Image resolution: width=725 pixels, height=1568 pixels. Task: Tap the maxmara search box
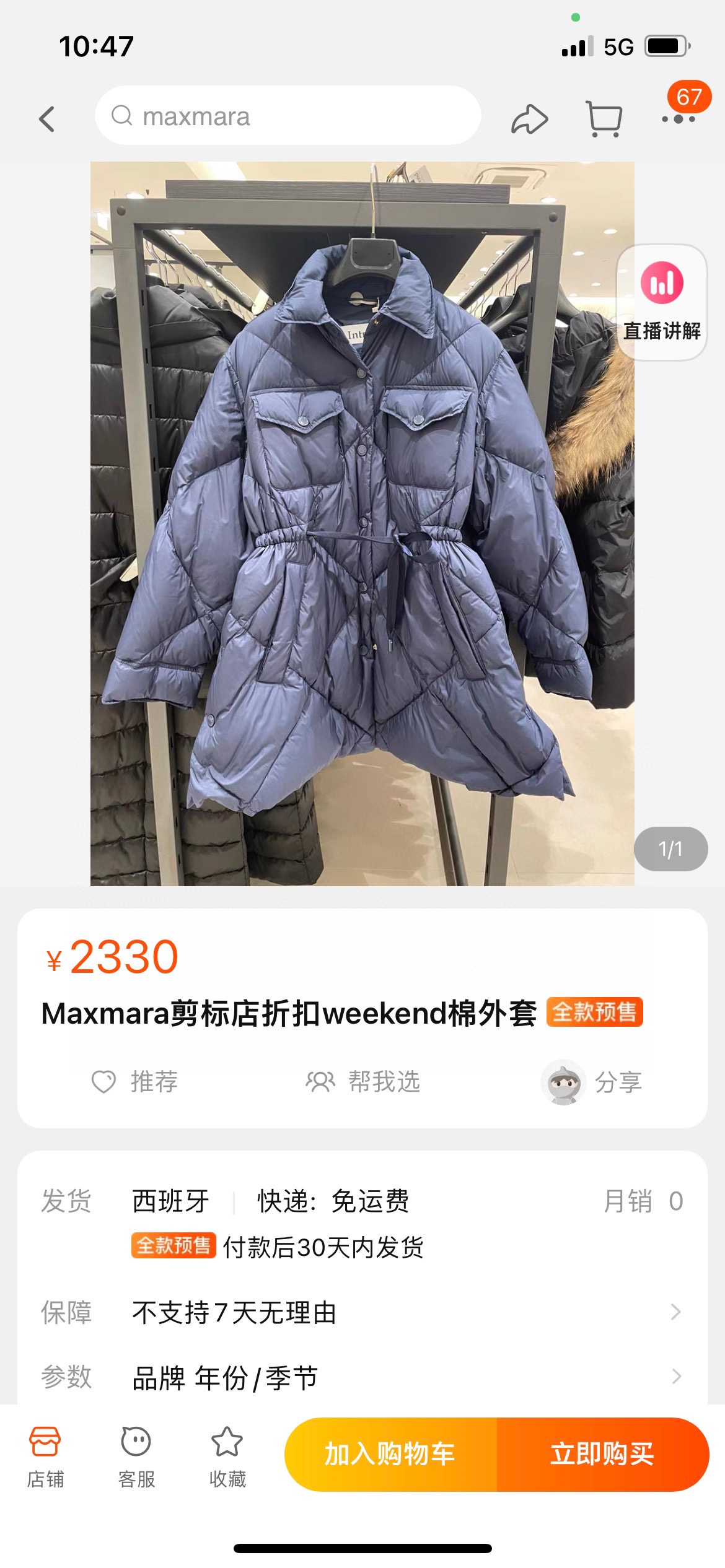pyautogui.click(x=288, y=116)
